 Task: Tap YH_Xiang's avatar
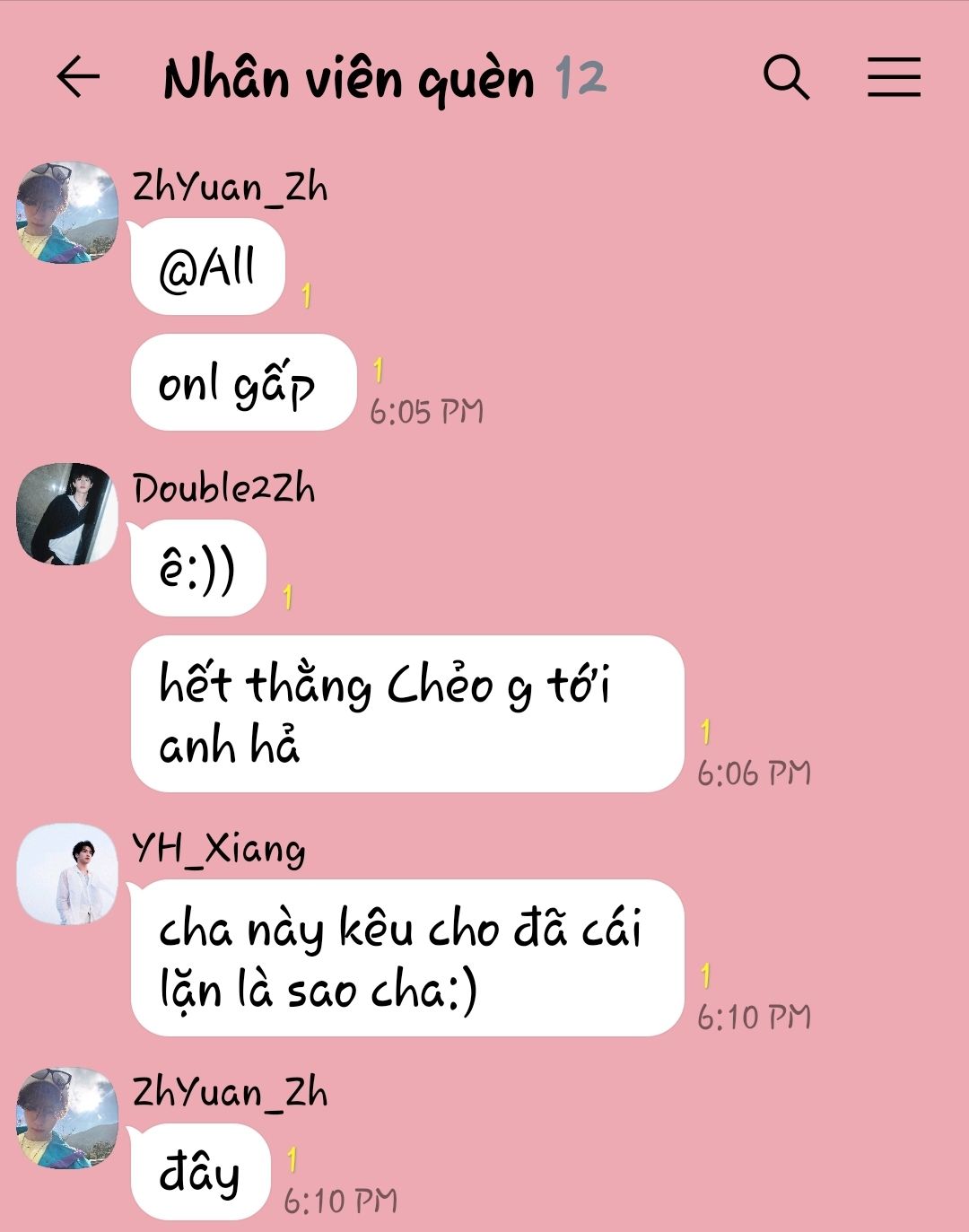pyautogui.click(x=67, y=875)
